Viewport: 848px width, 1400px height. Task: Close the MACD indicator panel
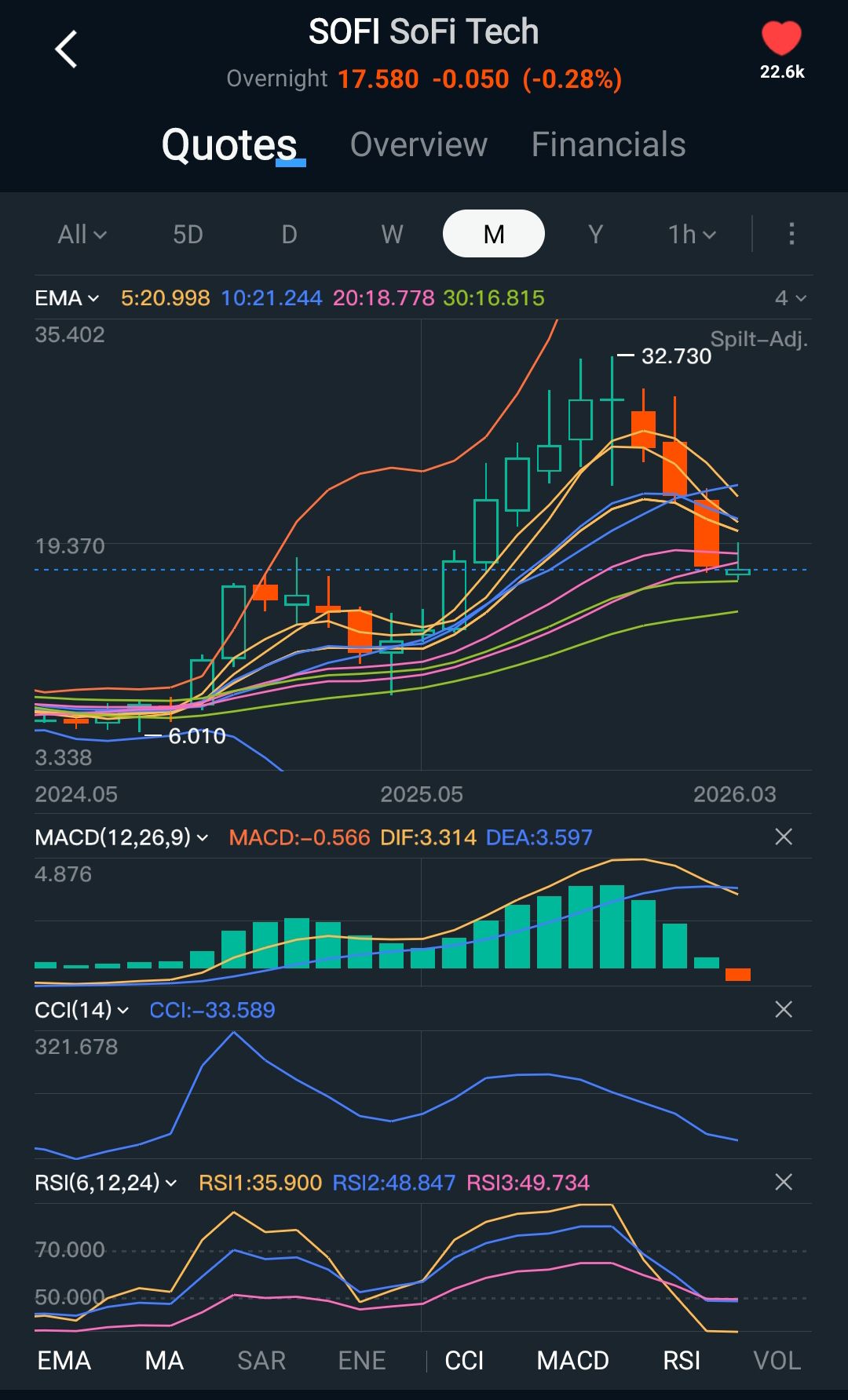point(783,837)
